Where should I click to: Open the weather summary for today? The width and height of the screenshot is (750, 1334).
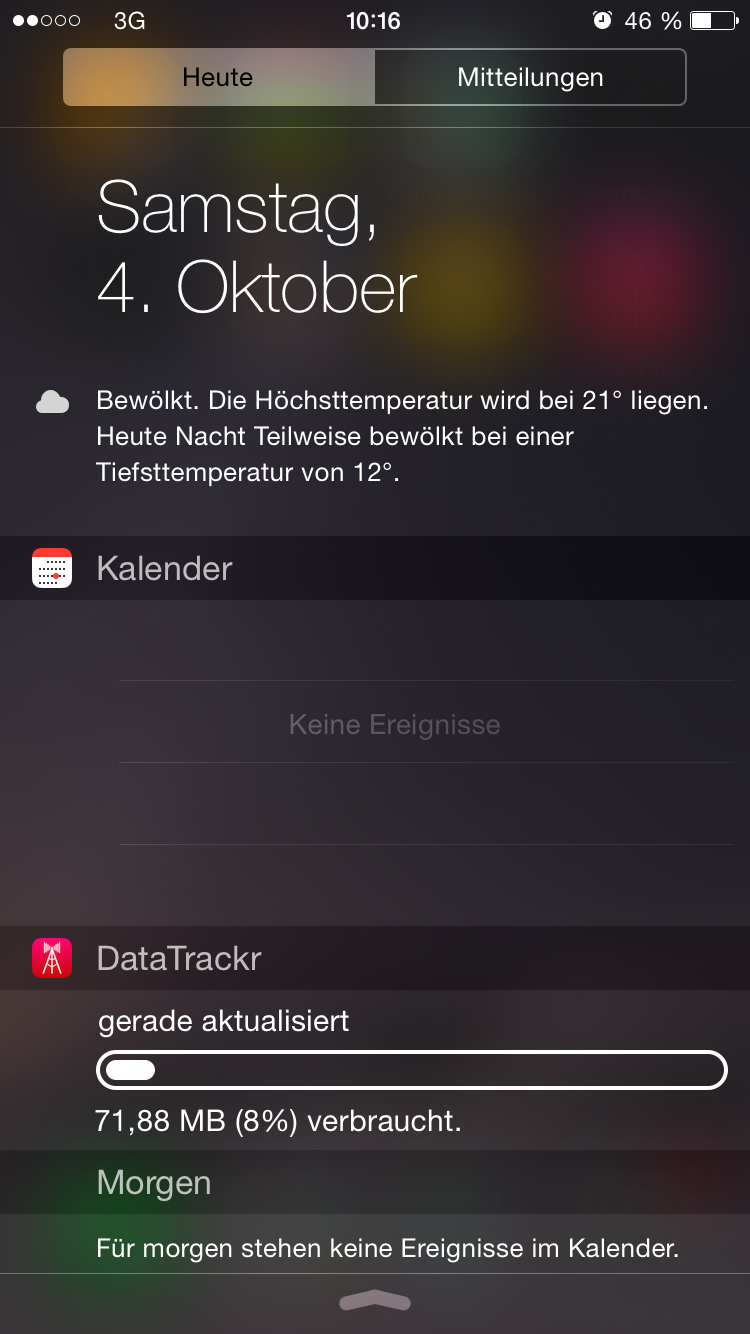coord(375,436)
